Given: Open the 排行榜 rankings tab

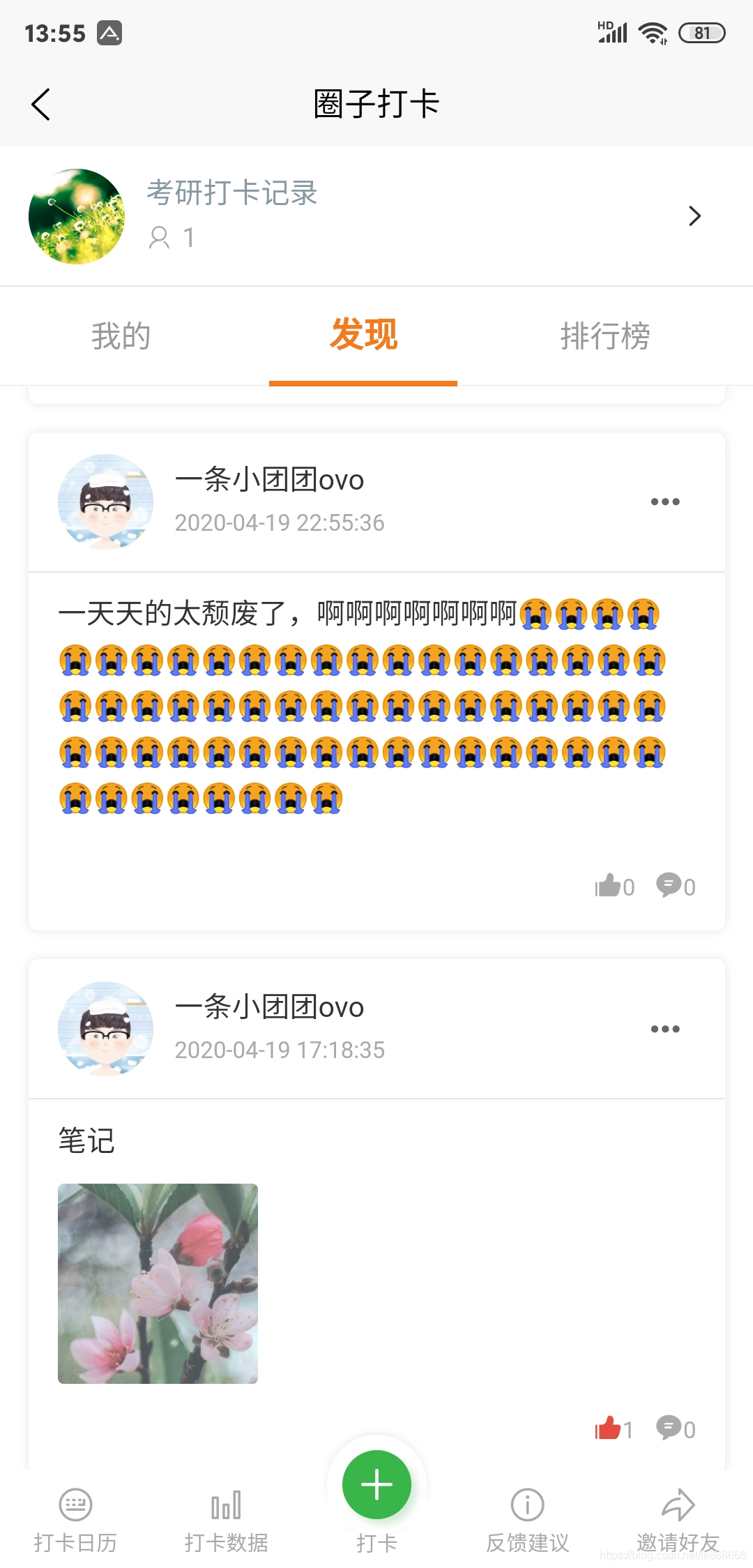Looking at the screenshot, I should tap(607, 336).
